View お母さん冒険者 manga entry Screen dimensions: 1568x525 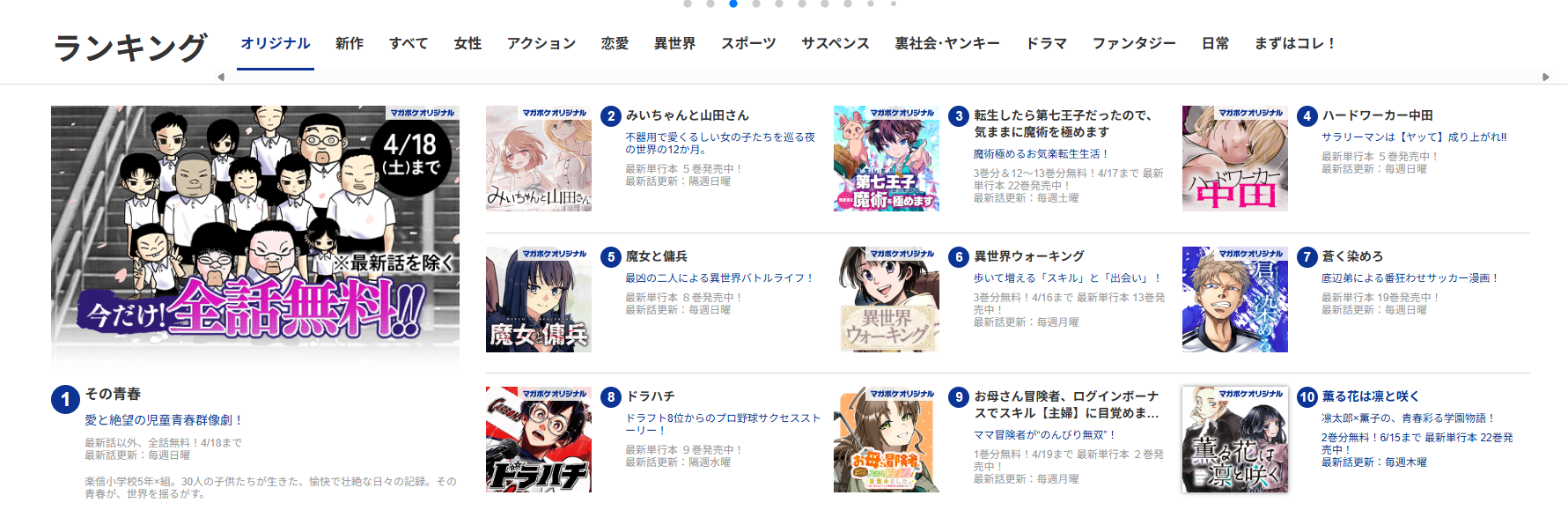[1065, 396]
